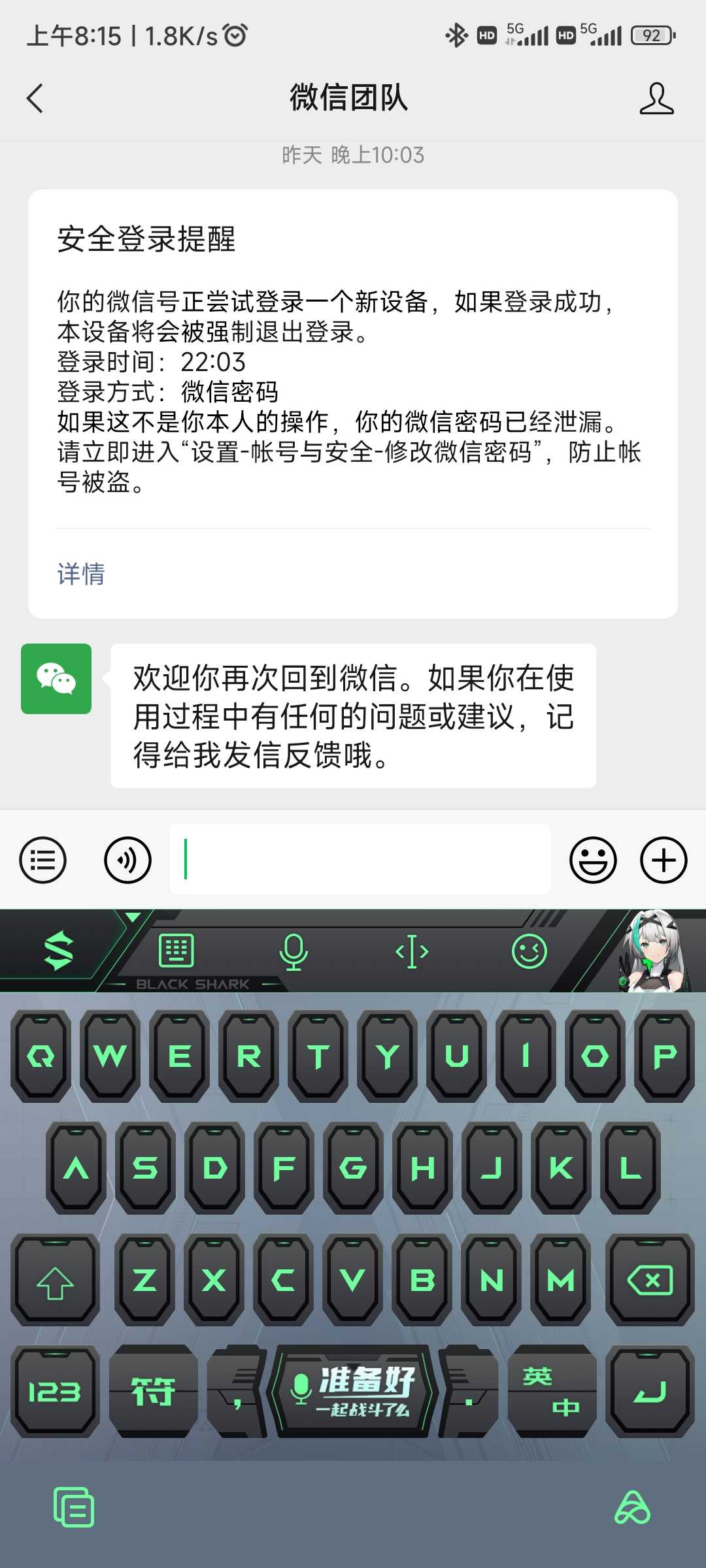Open the 符 symbols keyboard
The image size is (706, 1568).
[153, 1392]
